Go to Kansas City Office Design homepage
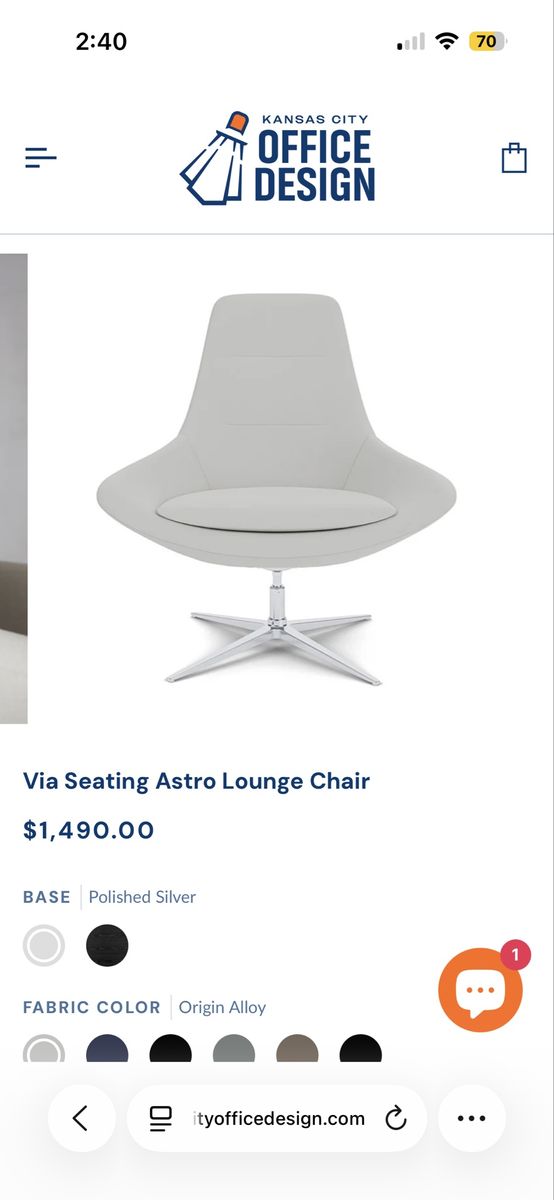This screenshot has width=554, height=1200. (x=278, y=157)
